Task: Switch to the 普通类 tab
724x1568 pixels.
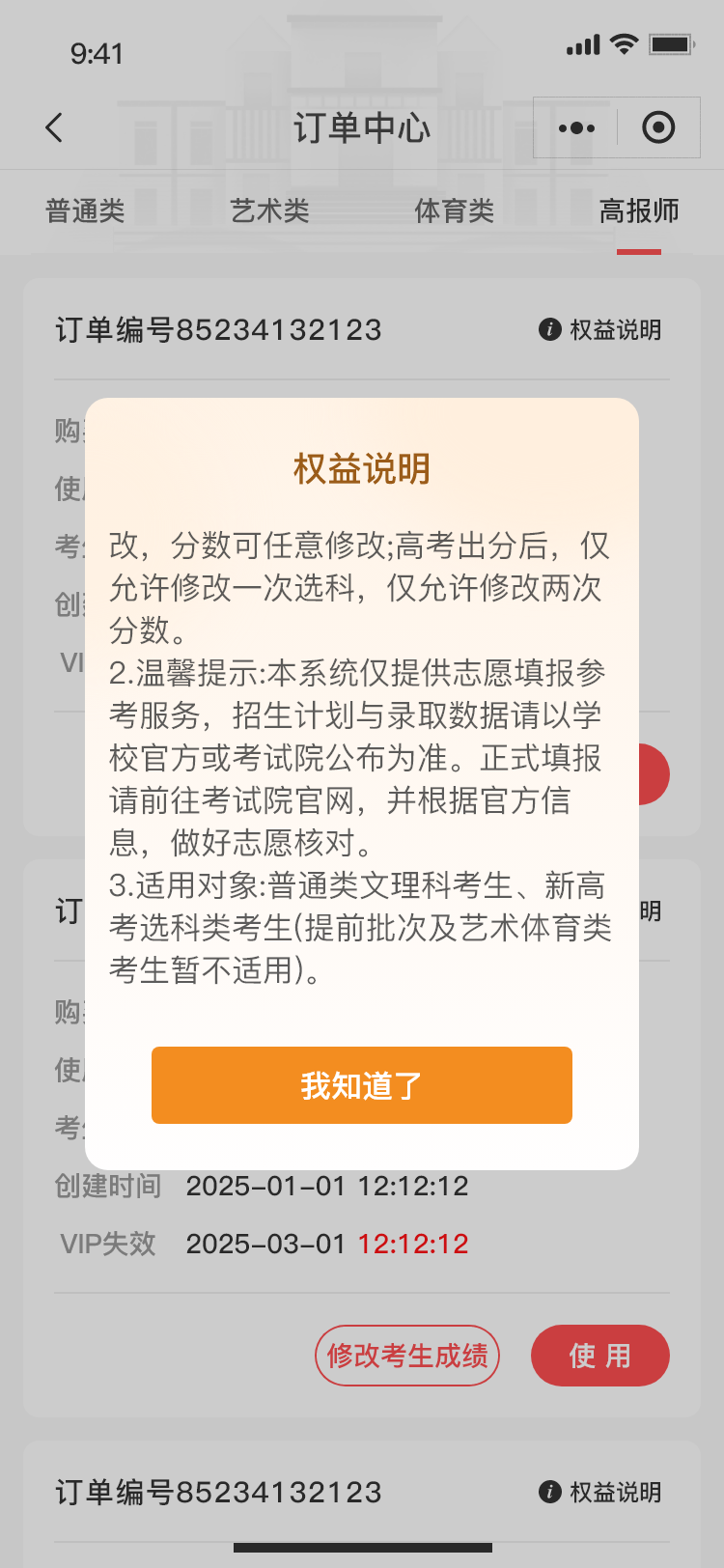Action: pos(85,210)
